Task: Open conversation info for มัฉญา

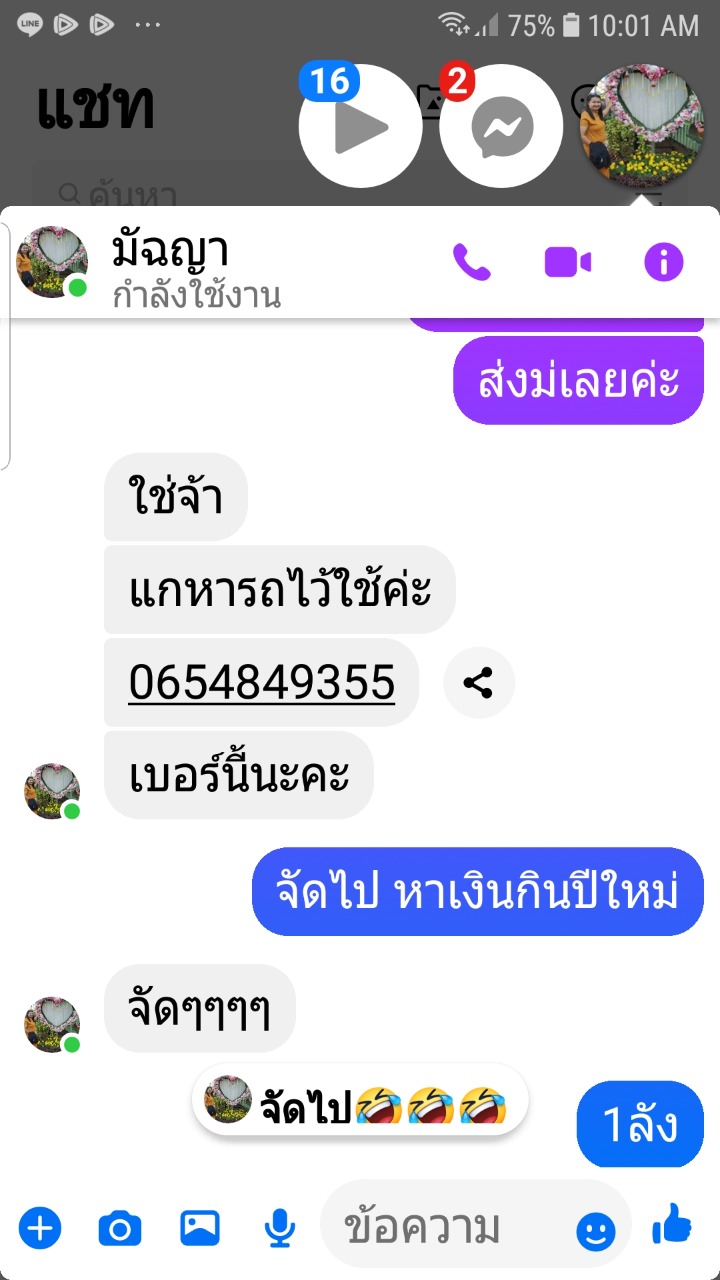Action: tap(663, 262)
